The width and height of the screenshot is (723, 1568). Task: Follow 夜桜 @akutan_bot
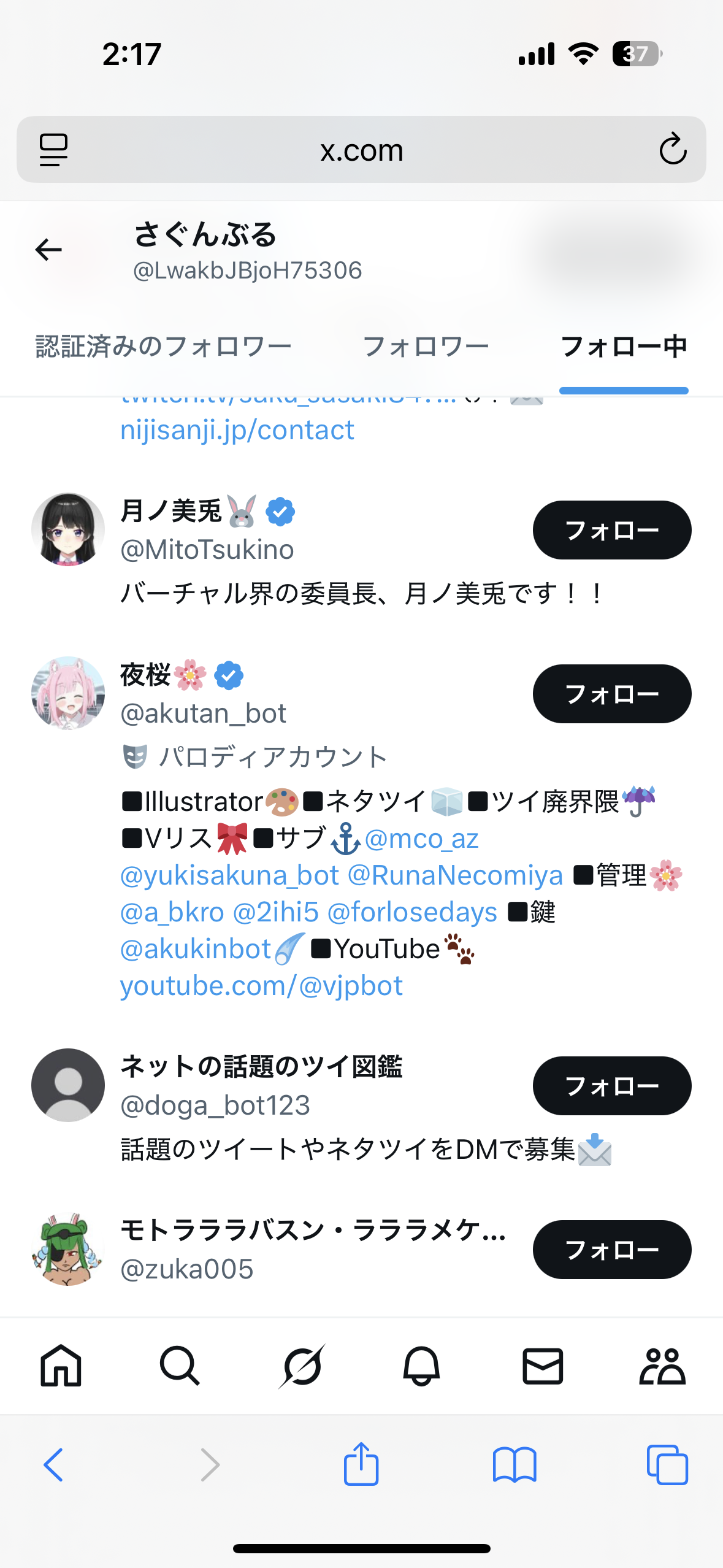[612, 694]
